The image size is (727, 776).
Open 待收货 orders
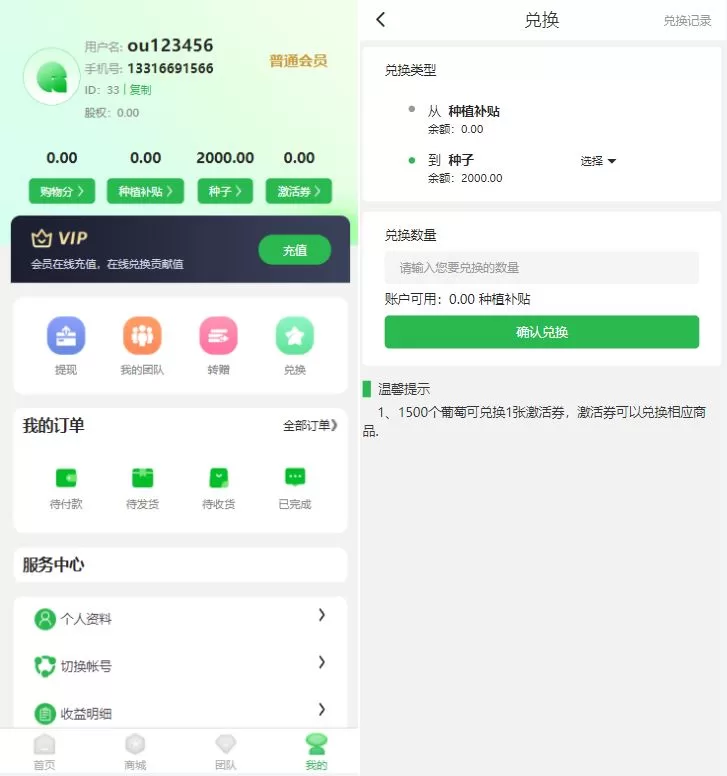[x=218, y=487]
